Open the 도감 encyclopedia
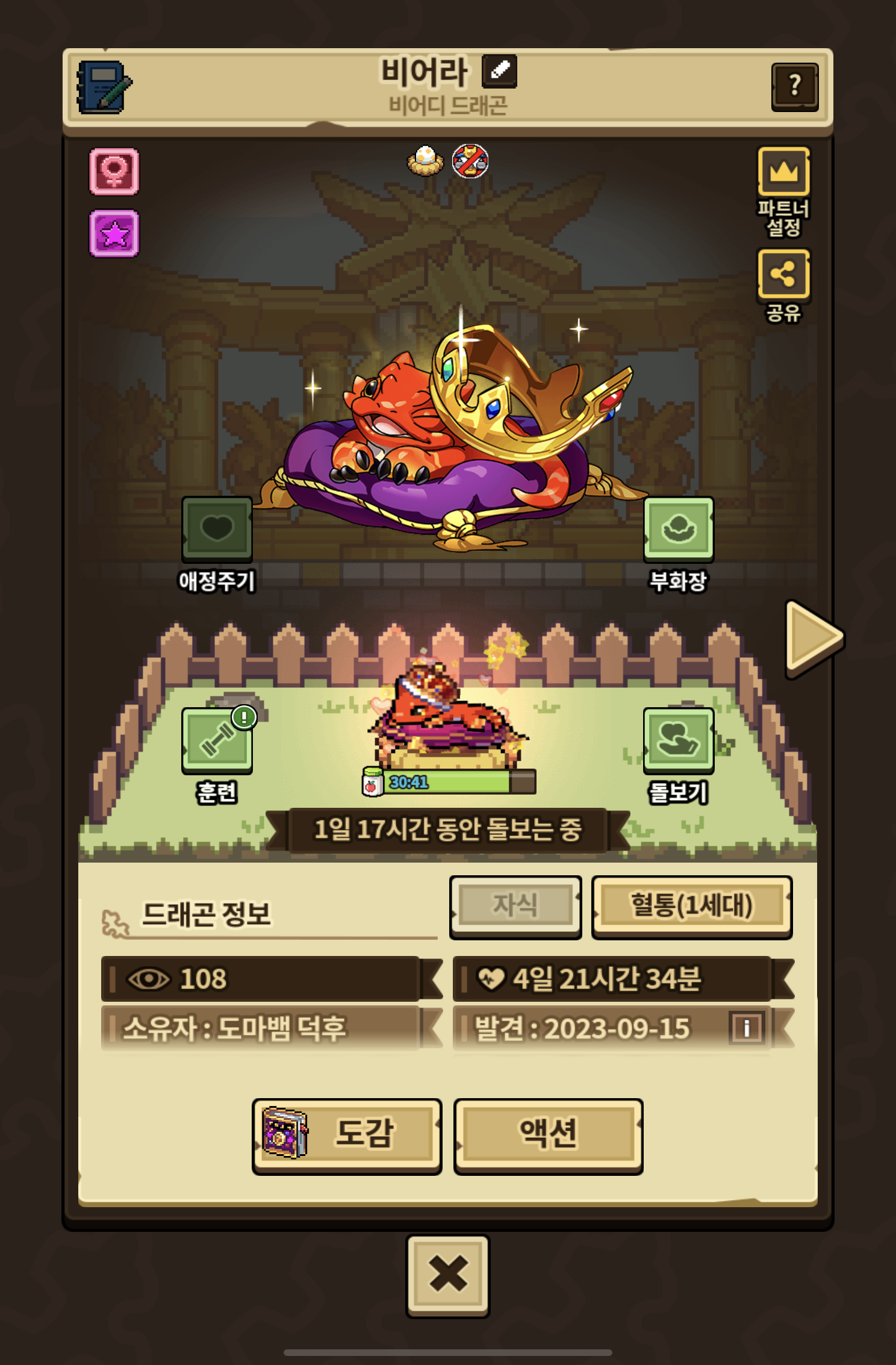Viewport: 896px width, 1365px height. click(x=347, y=1135)
